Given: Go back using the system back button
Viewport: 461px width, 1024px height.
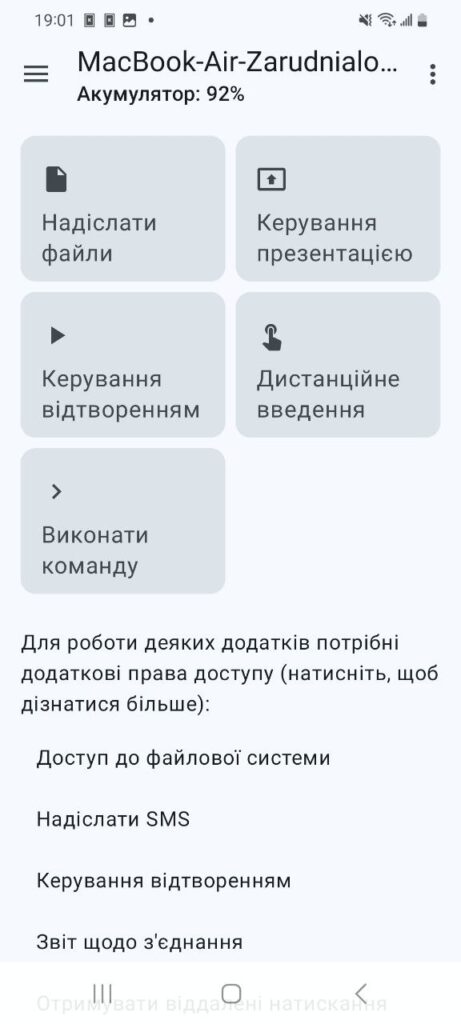Looking at the screenshot, I should click(360, 993).
